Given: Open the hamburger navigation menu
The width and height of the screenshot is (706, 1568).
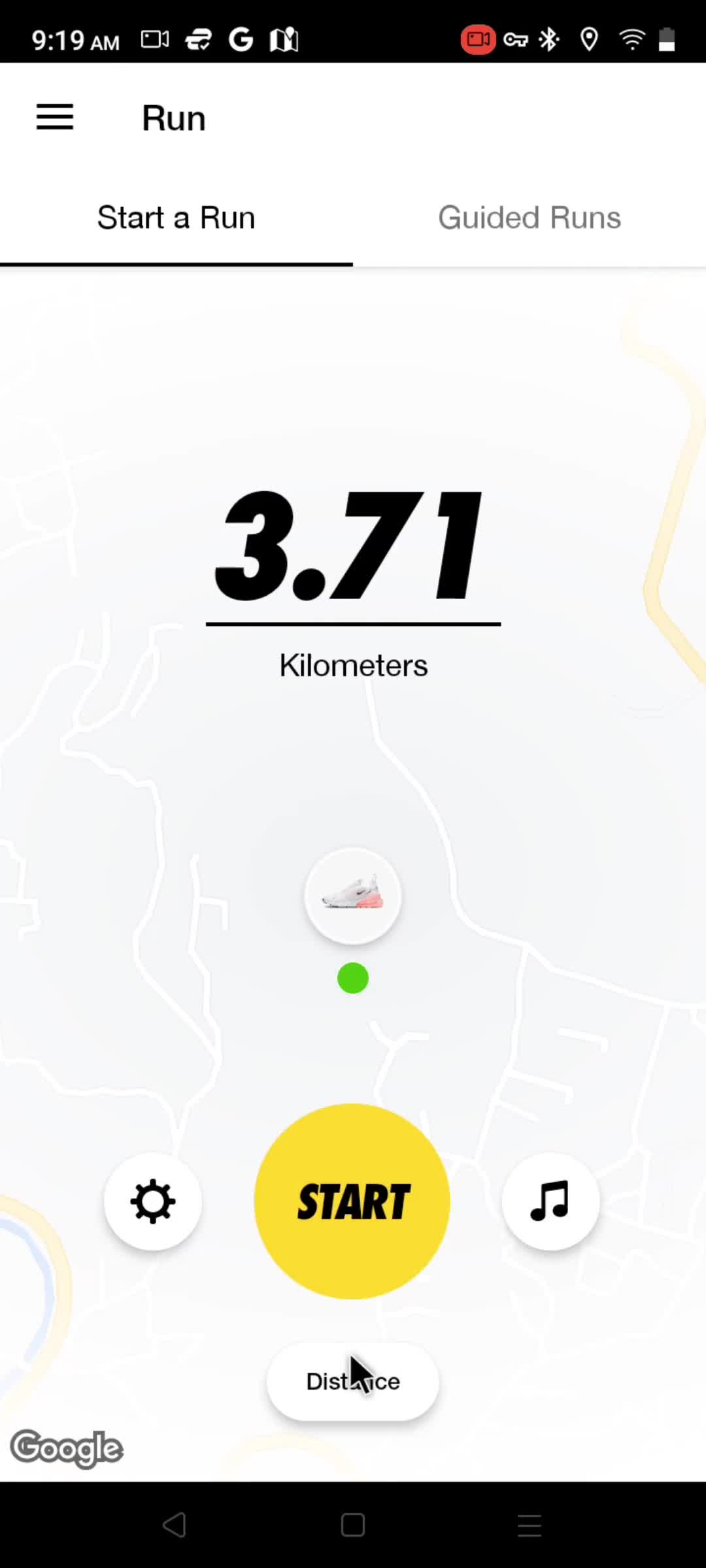Looking at the screenshot, I should (x=55, y=118).
